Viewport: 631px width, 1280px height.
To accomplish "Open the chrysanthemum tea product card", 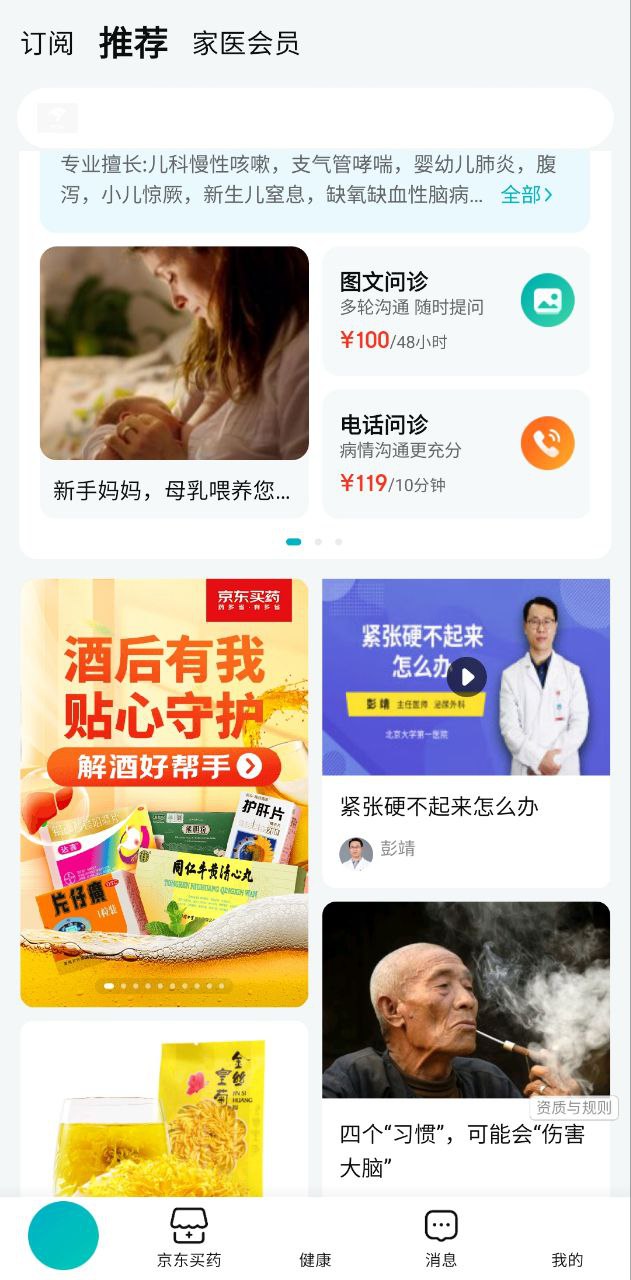I will point(164,1110).
